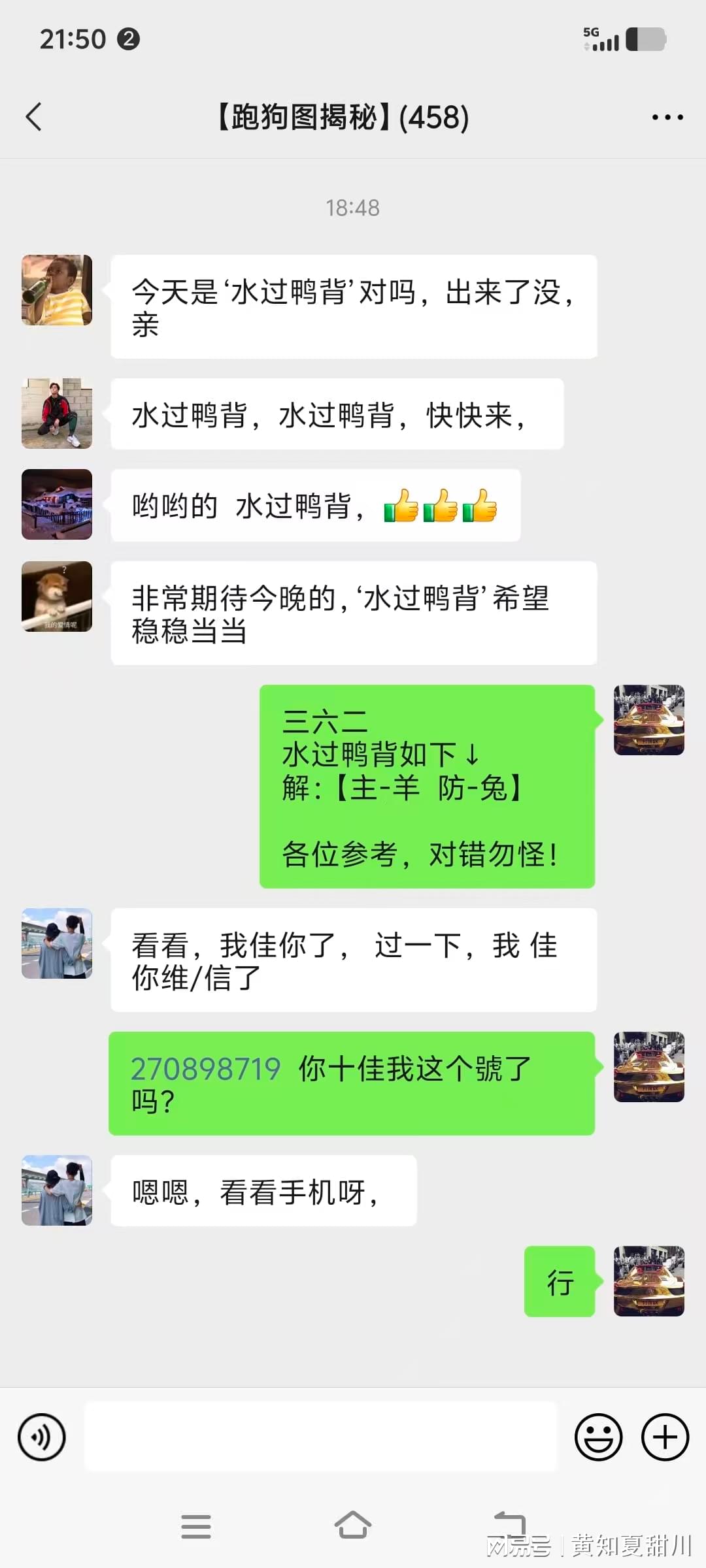Open the chat's three-dot menu
The image size is (706, 1568).
(667, 118)
